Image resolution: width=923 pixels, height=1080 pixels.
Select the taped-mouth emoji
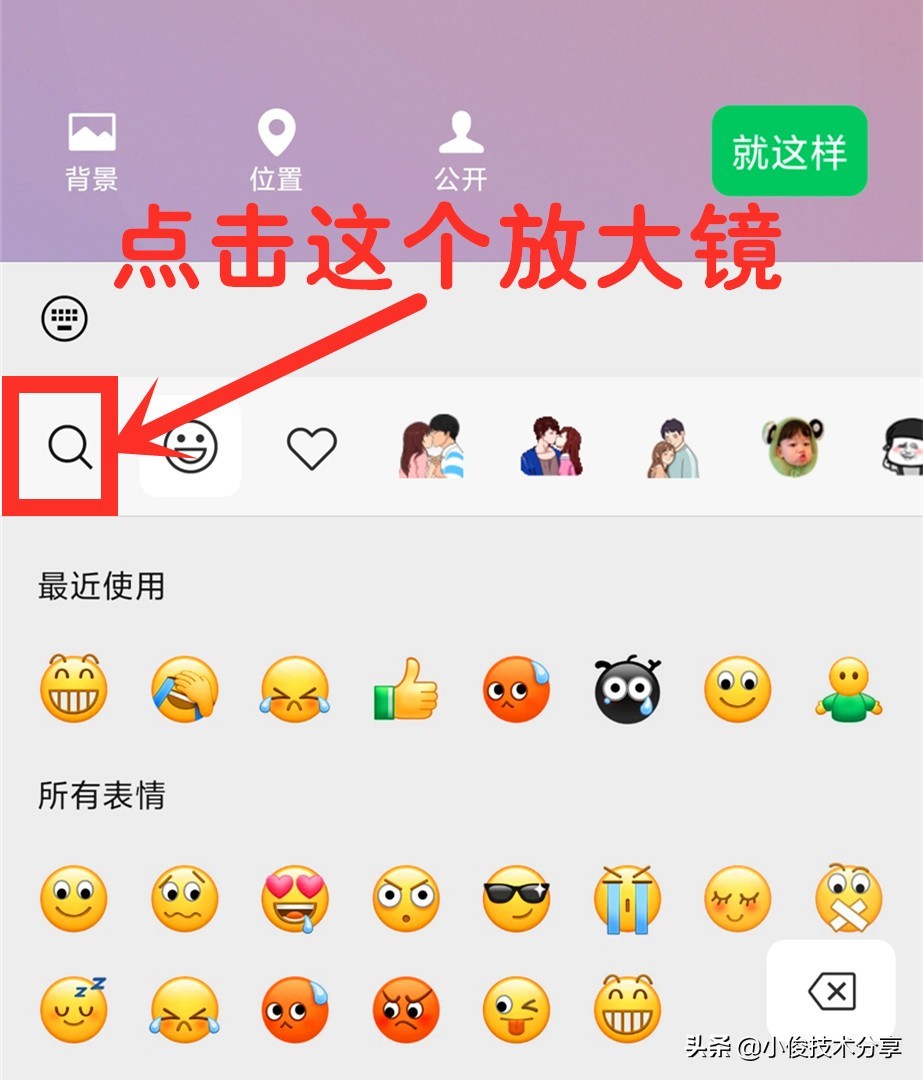[x=848, y=898]
